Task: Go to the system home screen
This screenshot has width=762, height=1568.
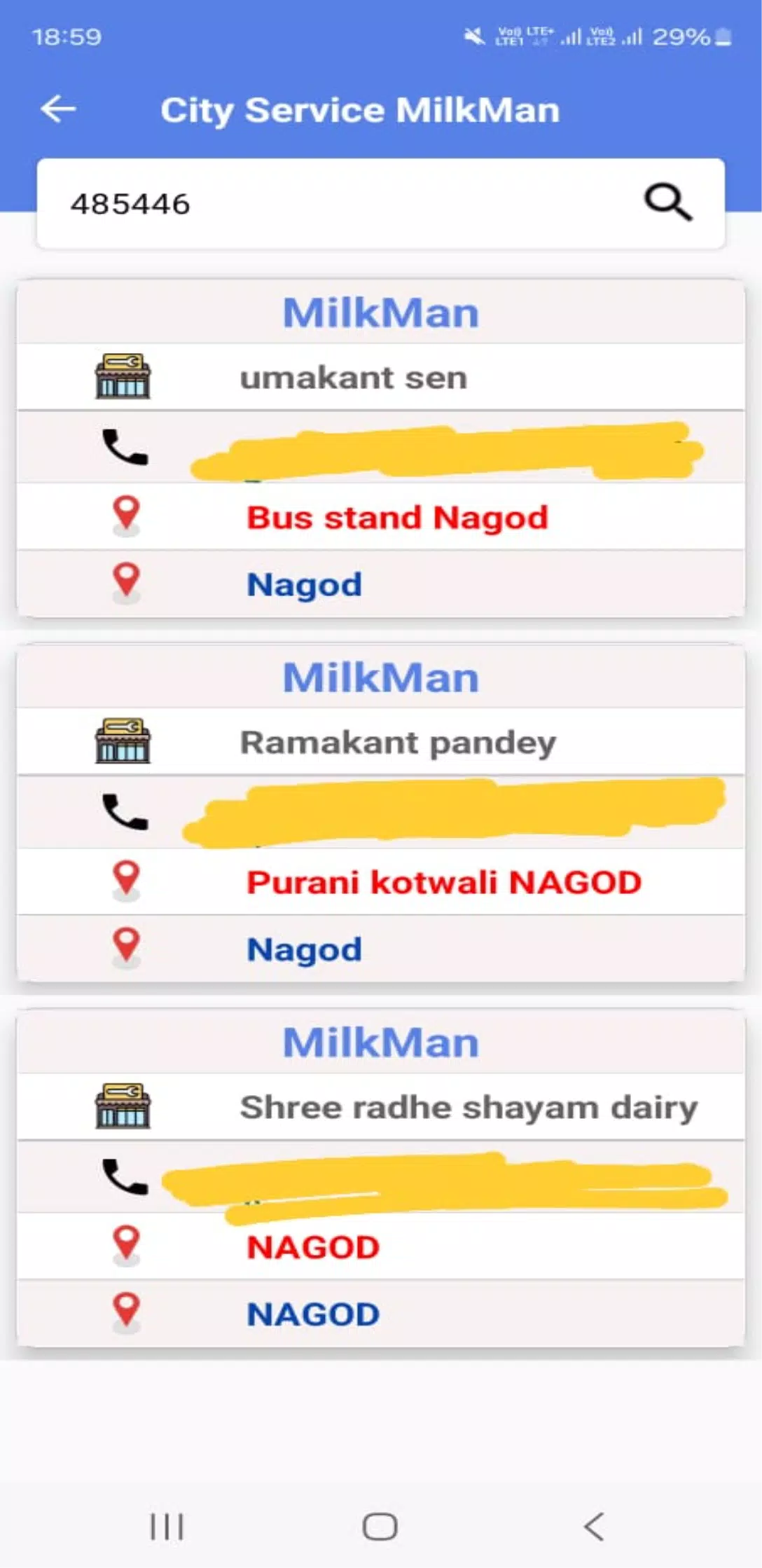Action: click(380, 1526)
